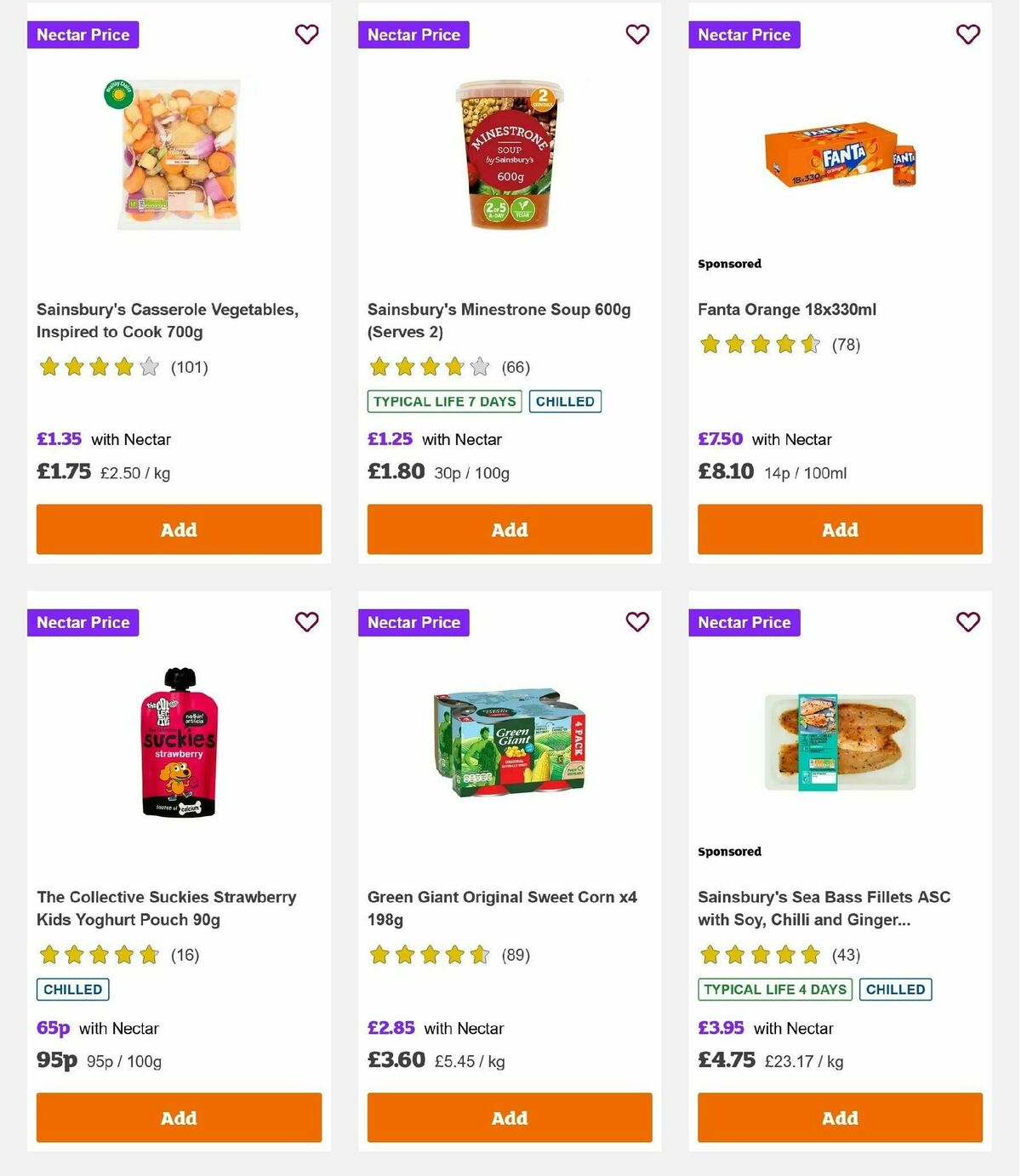
Task: Click the Nectar Price badge on Fanta Orange
Action: pos(744,35)
